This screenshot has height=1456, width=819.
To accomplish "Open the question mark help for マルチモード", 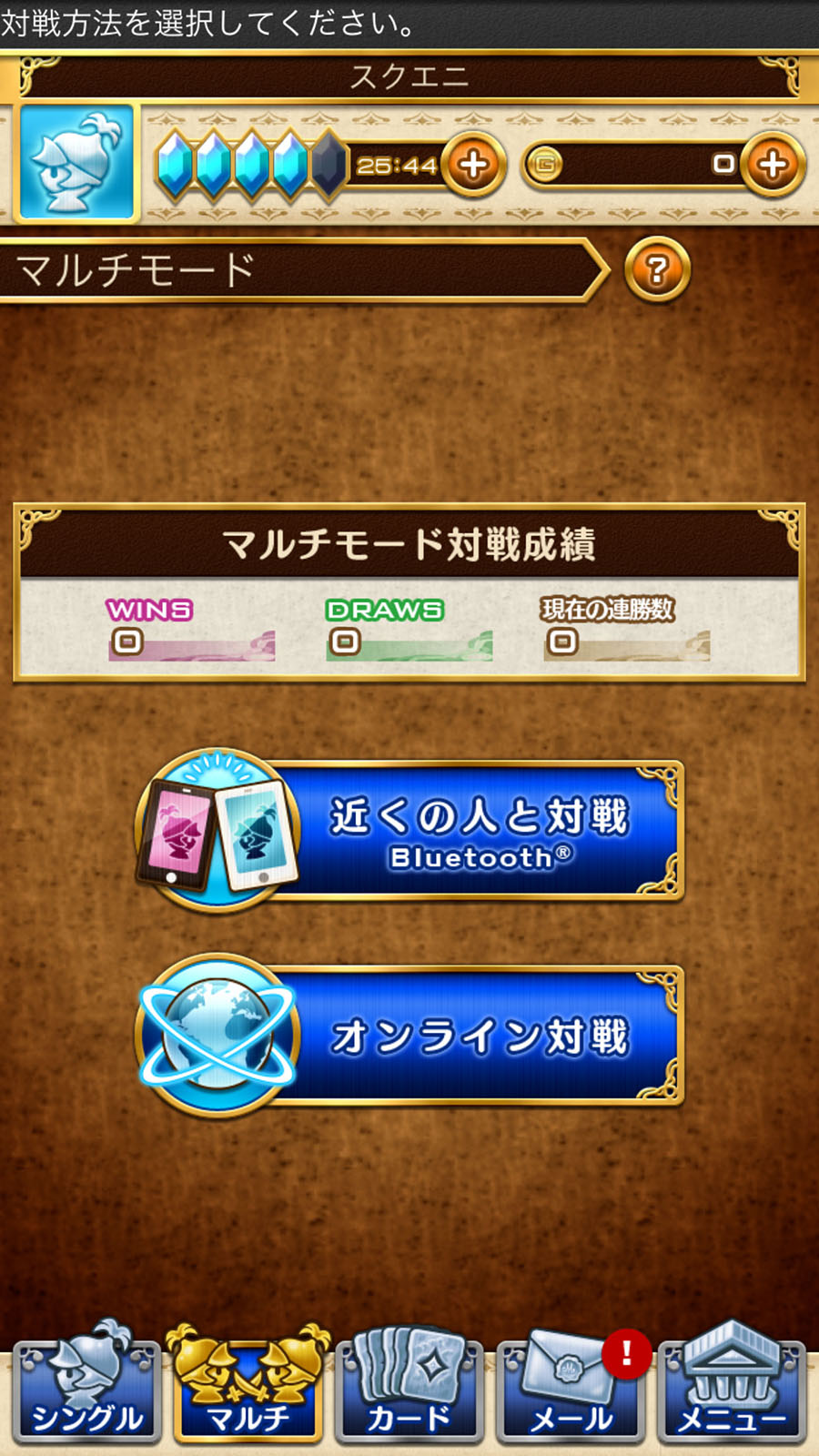I will point(657,269).
